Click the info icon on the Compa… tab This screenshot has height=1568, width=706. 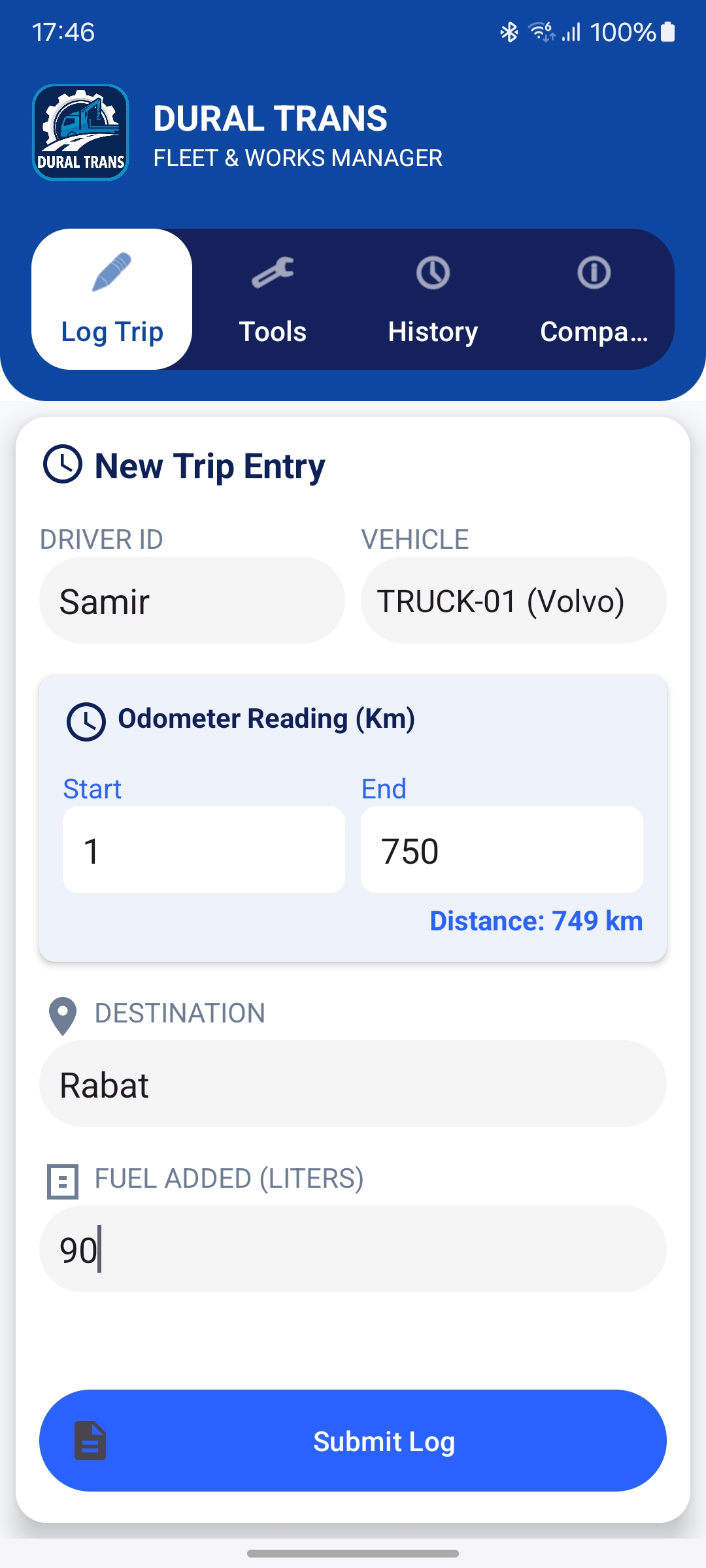594,272
